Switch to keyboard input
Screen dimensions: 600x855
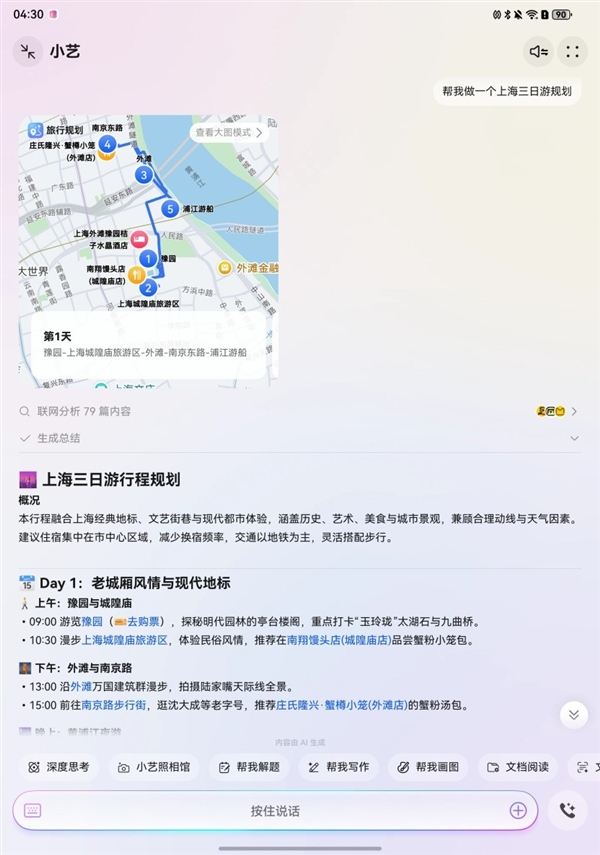tap(33, 811)
